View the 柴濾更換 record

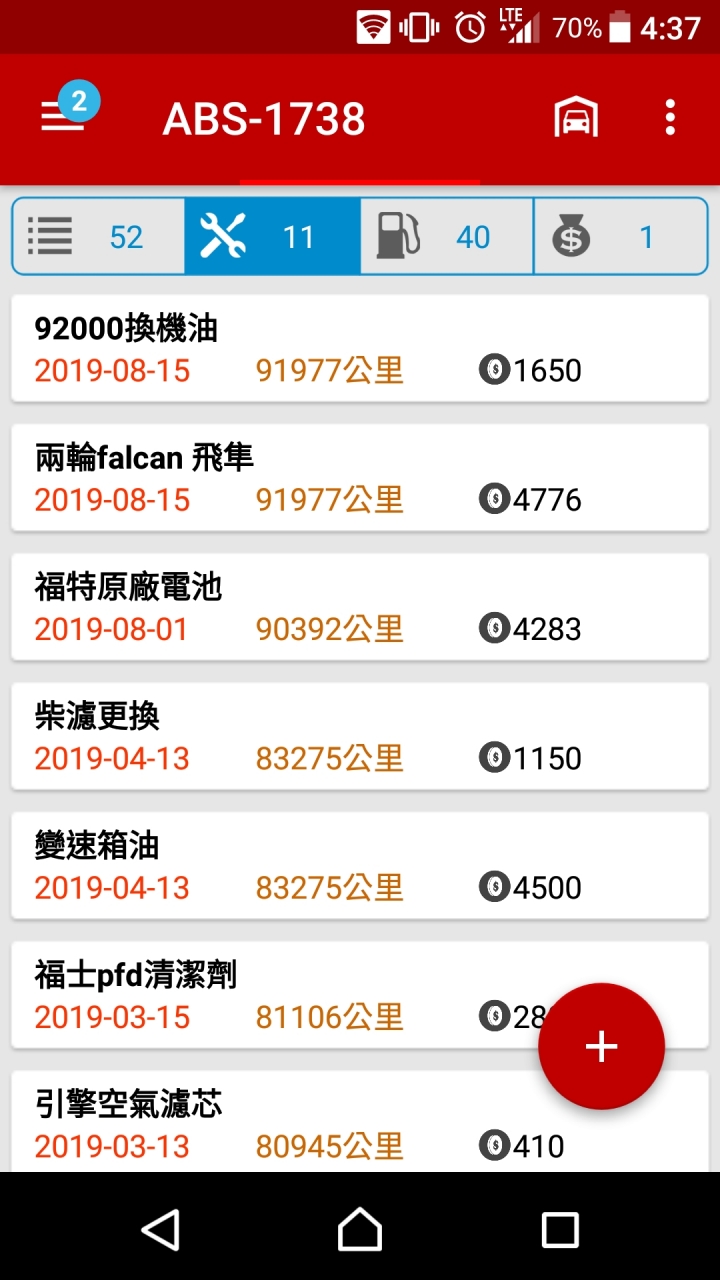click(360, 735)
